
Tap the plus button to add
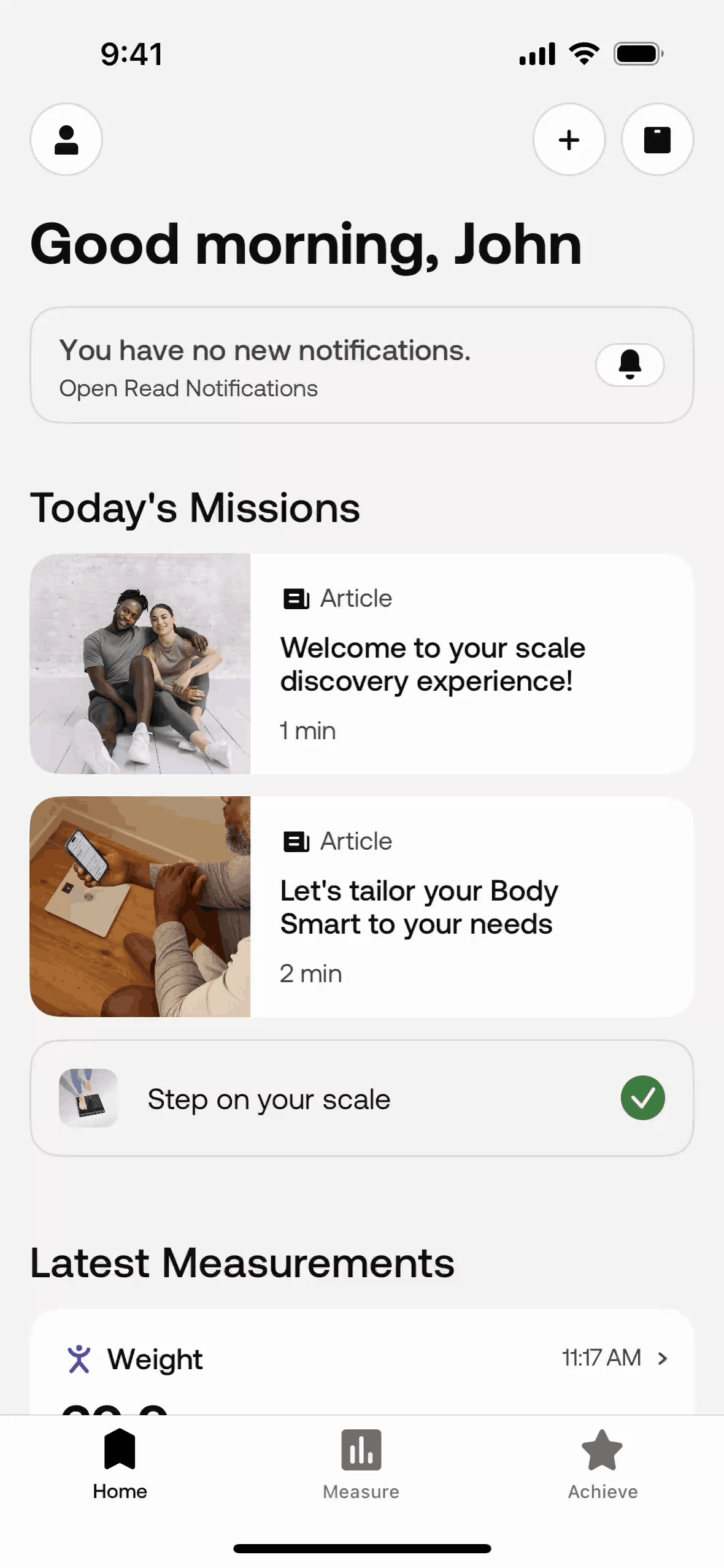pos(569,139)
